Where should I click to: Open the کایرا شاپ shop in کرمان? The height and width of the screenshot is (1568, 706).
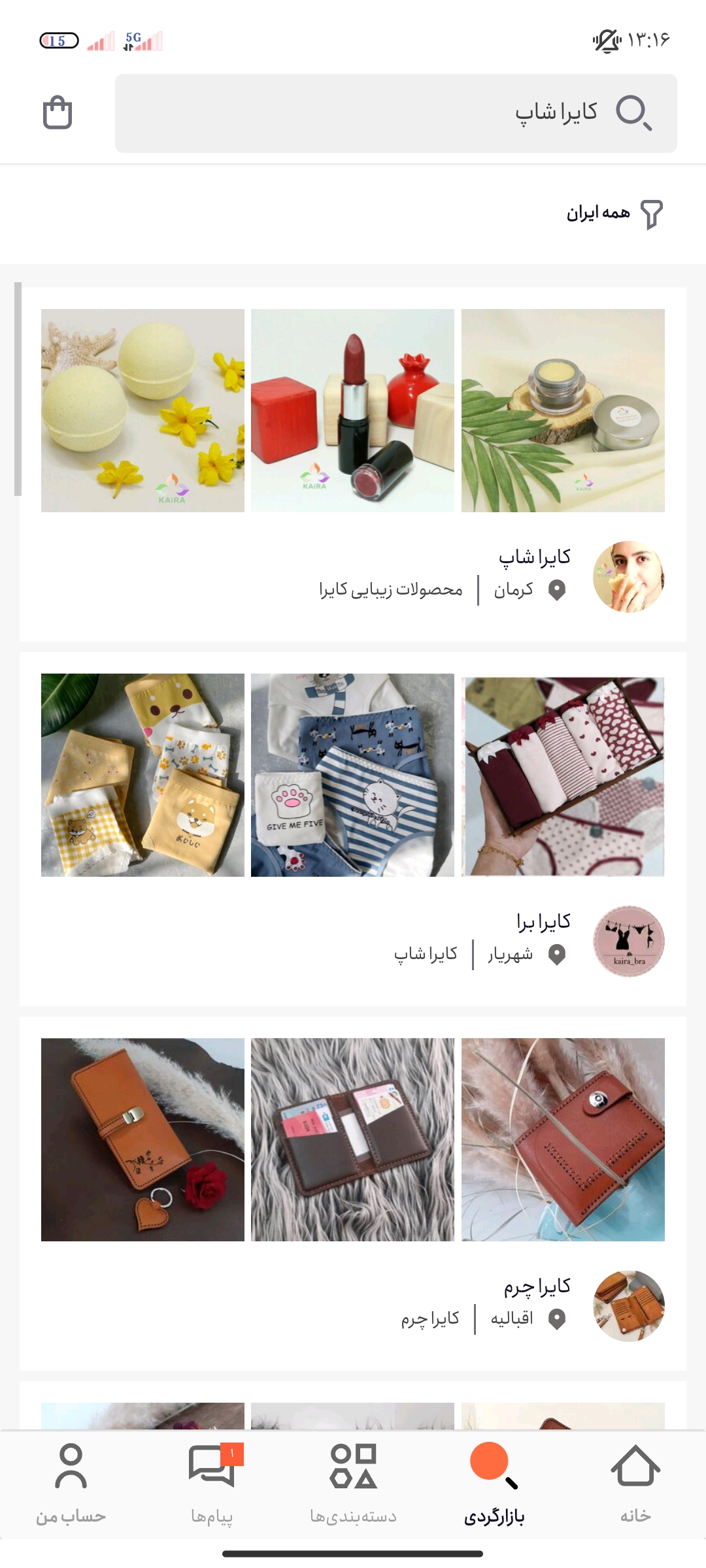(535, 557)
